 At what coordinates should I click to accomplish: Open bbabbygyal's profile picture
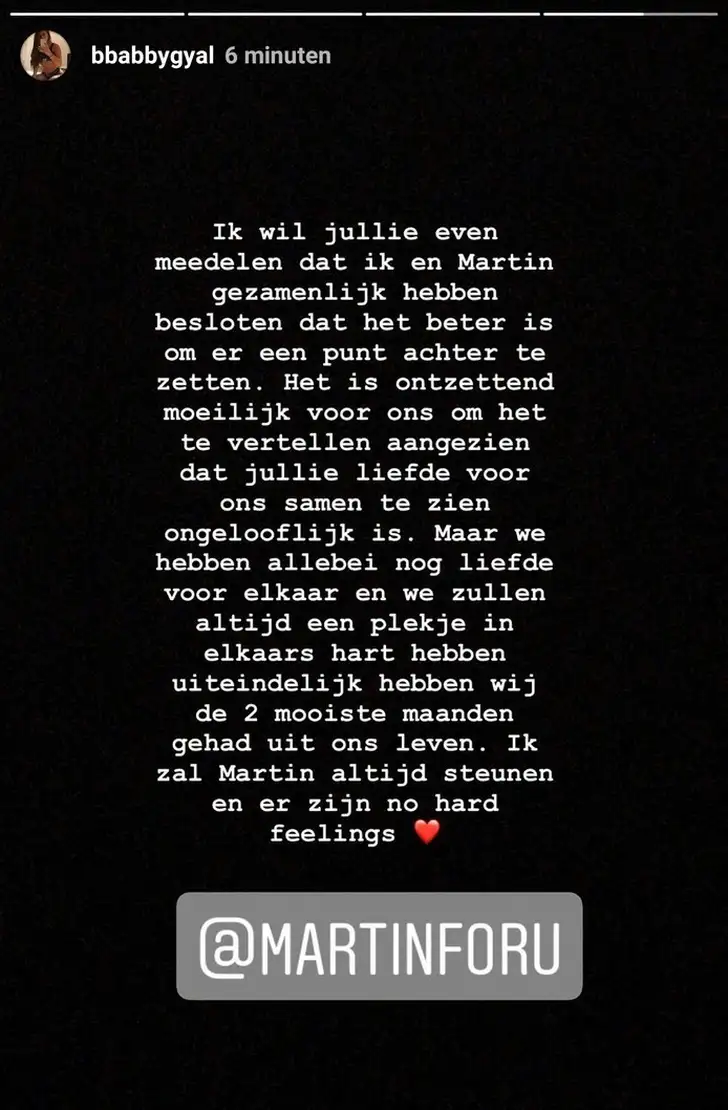click(45, 56)
